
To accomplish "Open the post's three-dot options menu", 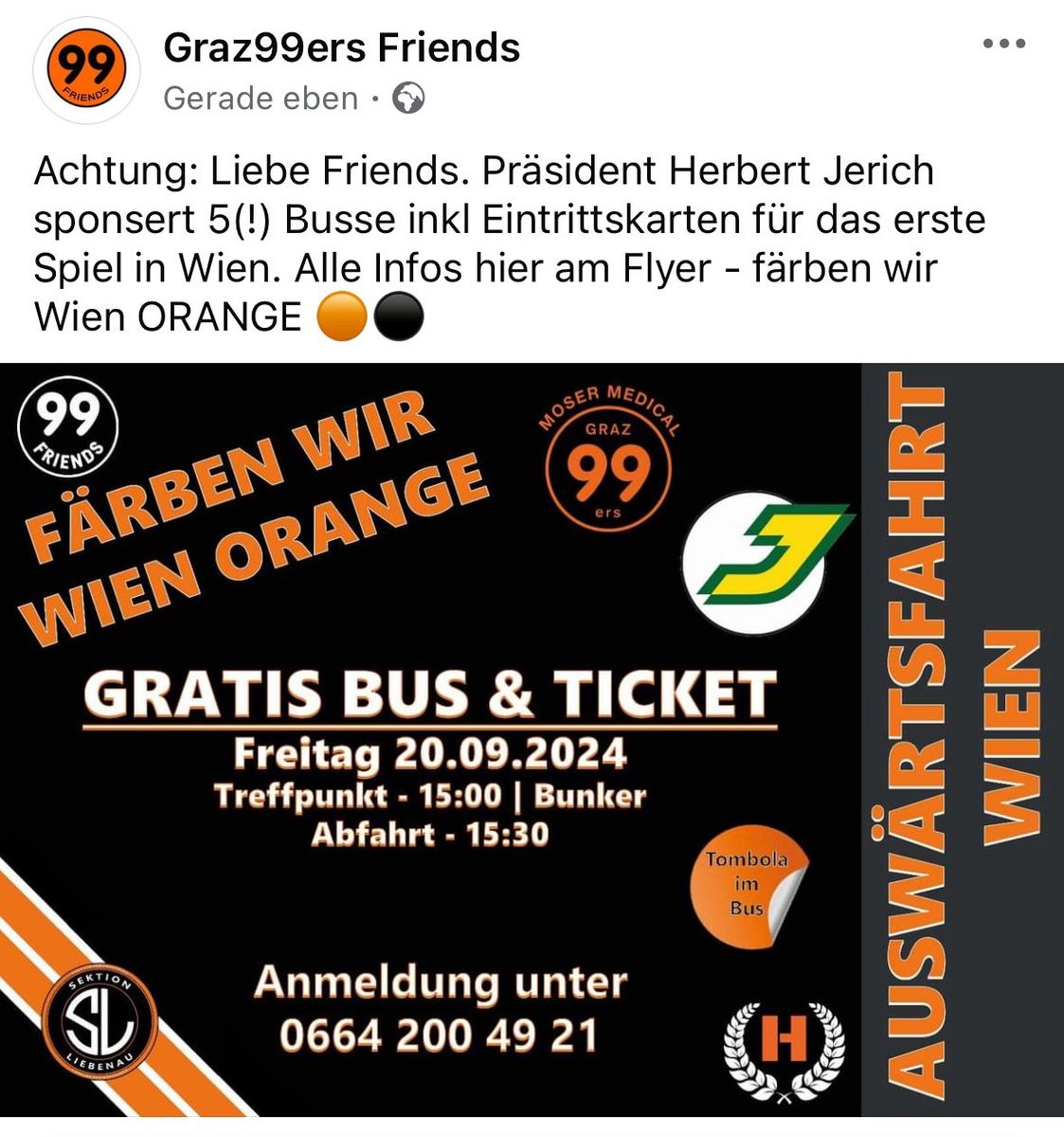I will click(x=1004, y=45).
